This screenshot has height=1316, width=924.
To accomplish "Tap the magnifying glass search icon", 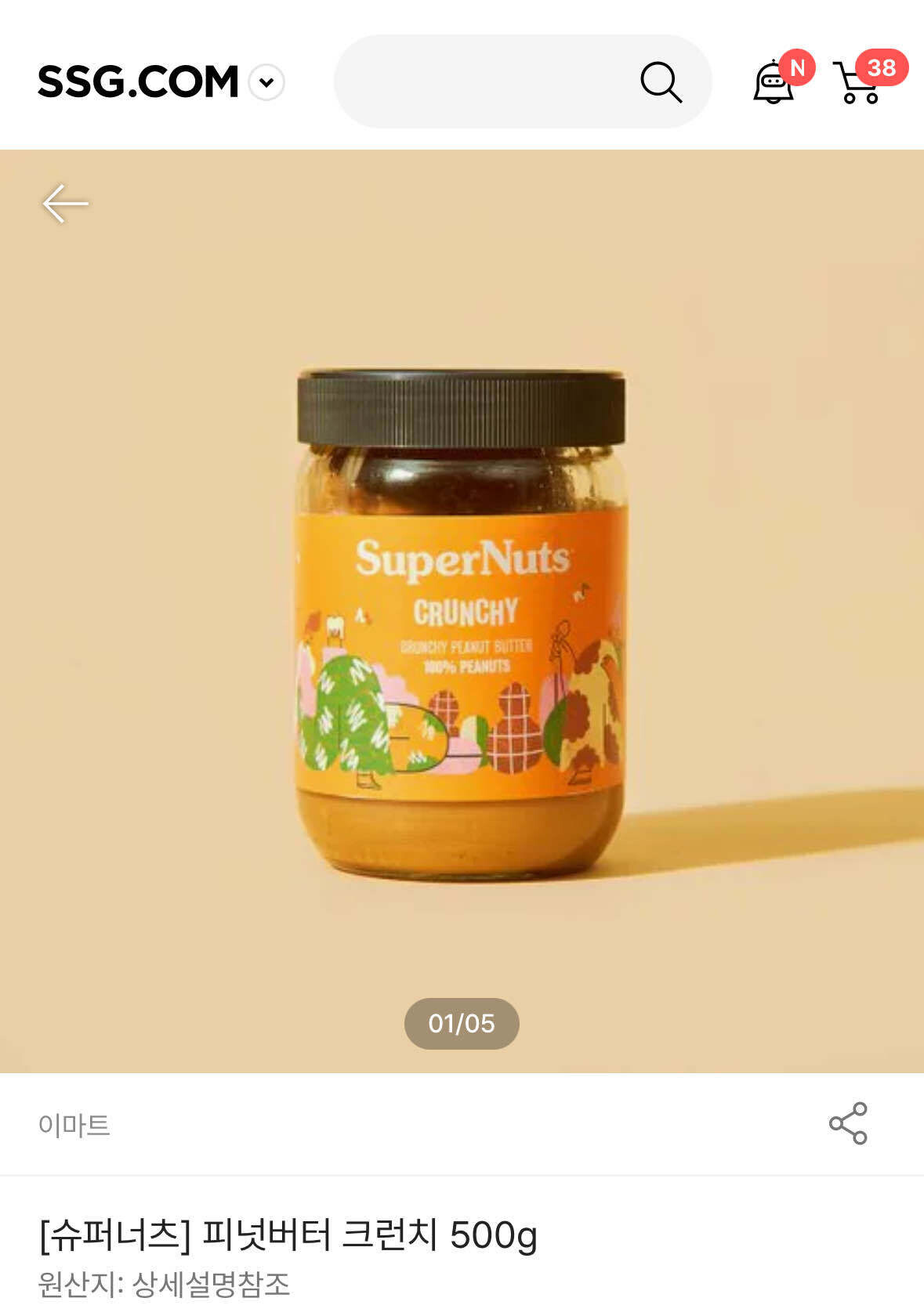I will coord(661,81).
